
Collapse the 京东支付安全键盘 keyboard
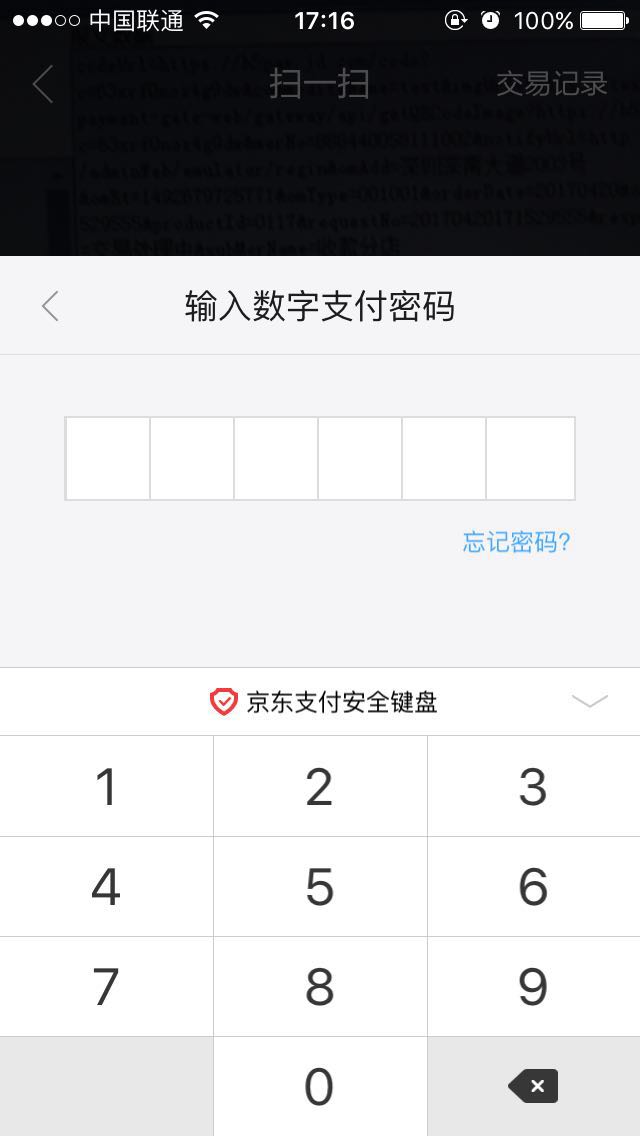click(589, 701)
